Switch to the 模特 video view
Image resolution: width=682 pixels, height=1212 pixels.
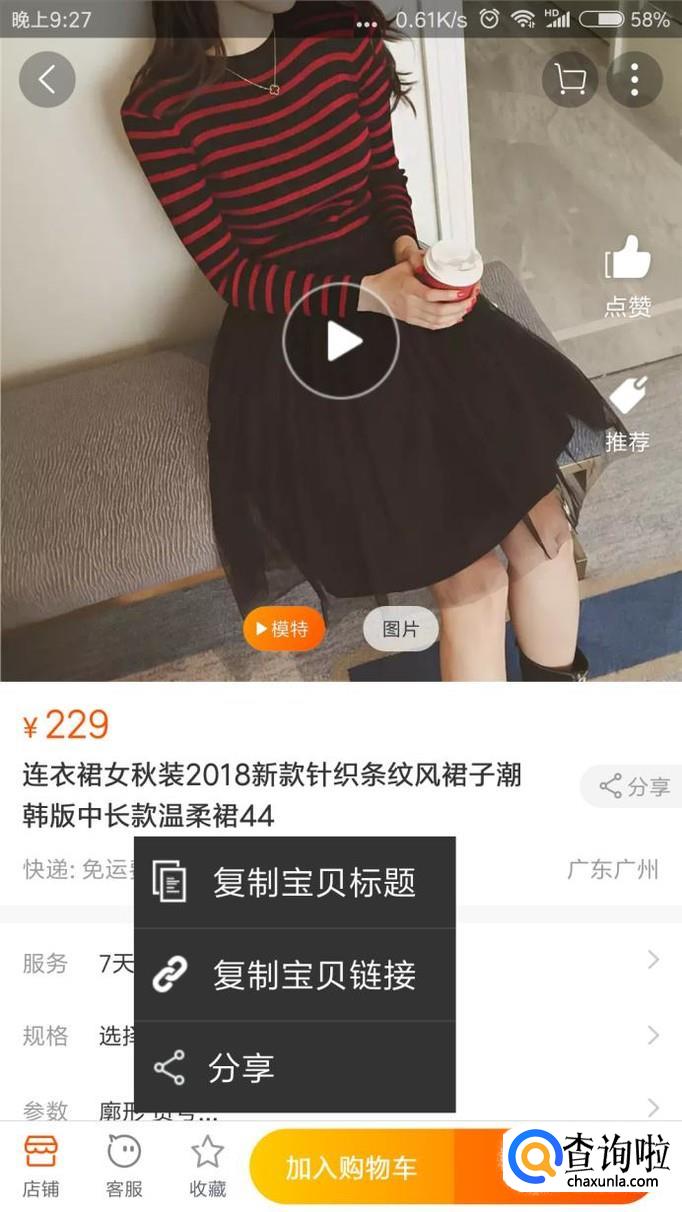(284, 629)
